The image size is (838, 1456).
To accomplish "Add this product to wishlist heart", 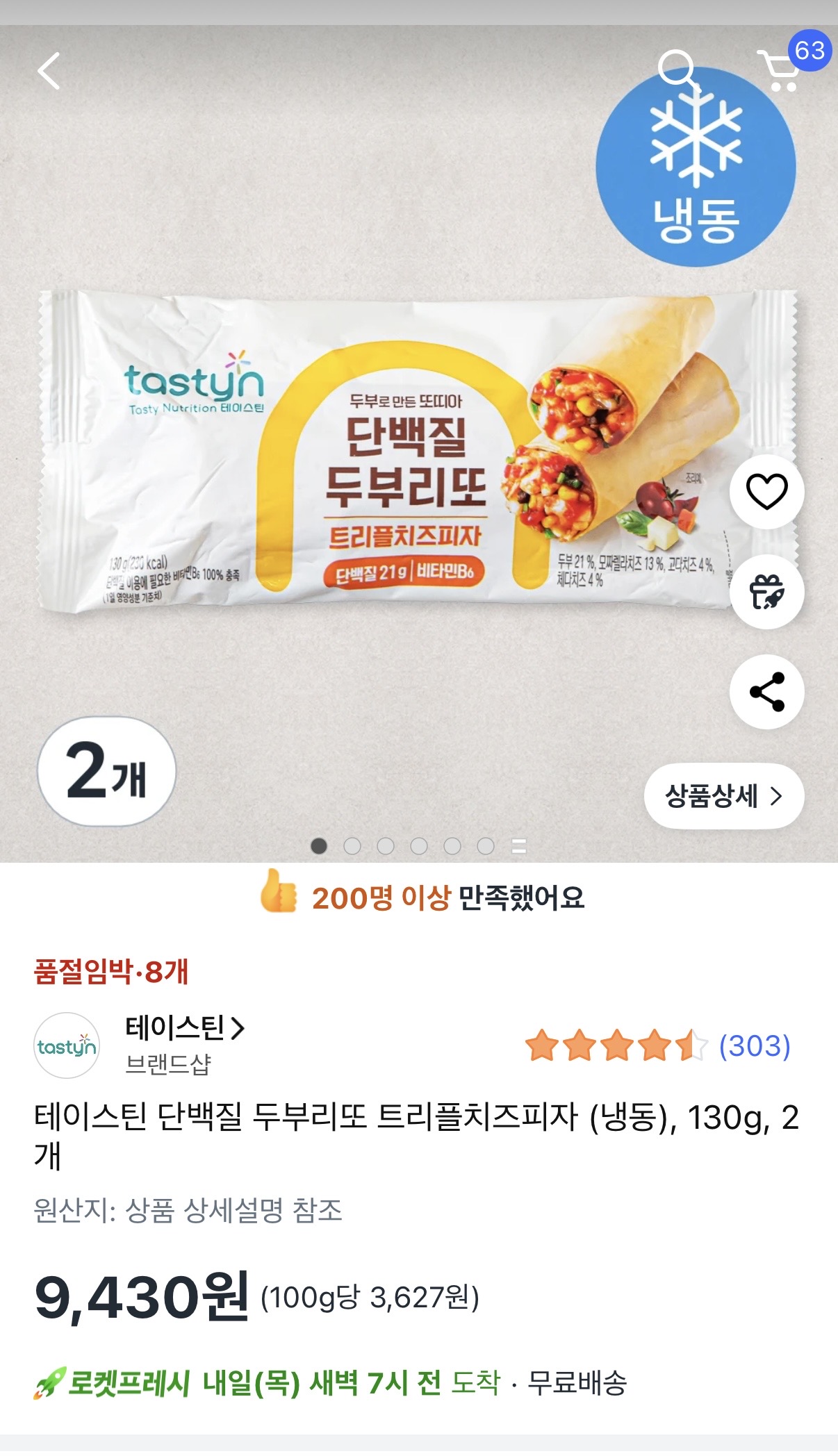I will pyautogui.click(x=766, y=492).
